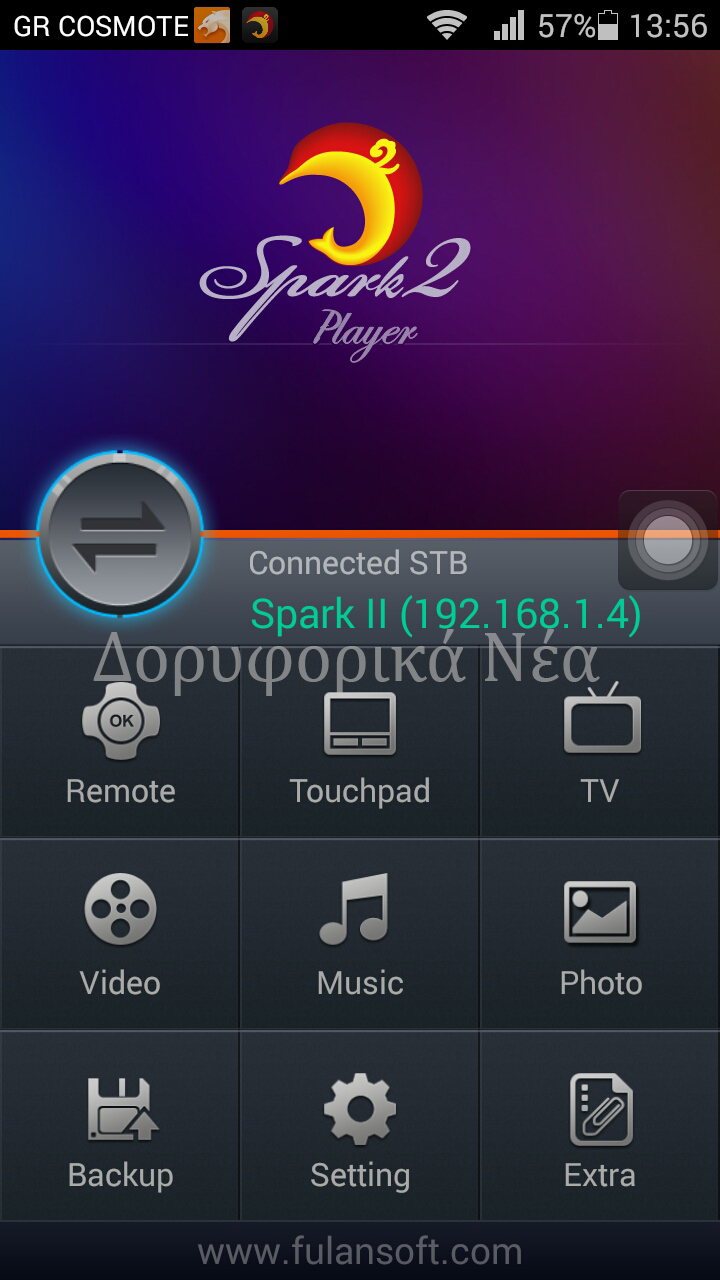
Task: Open the Touchpad option
Action: point(360,742)
